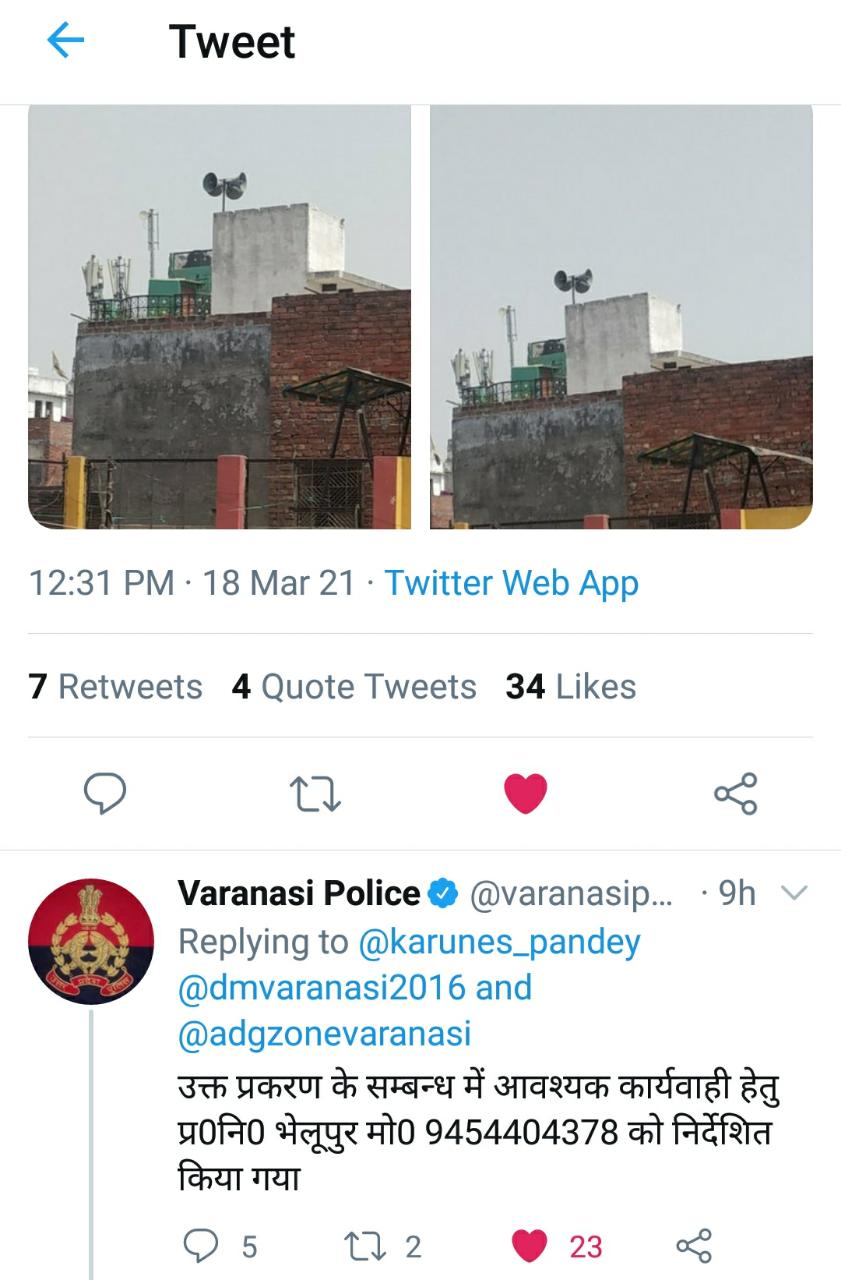
Task: View the 4 Quote Tweets
Action: [x=354, y=687]
